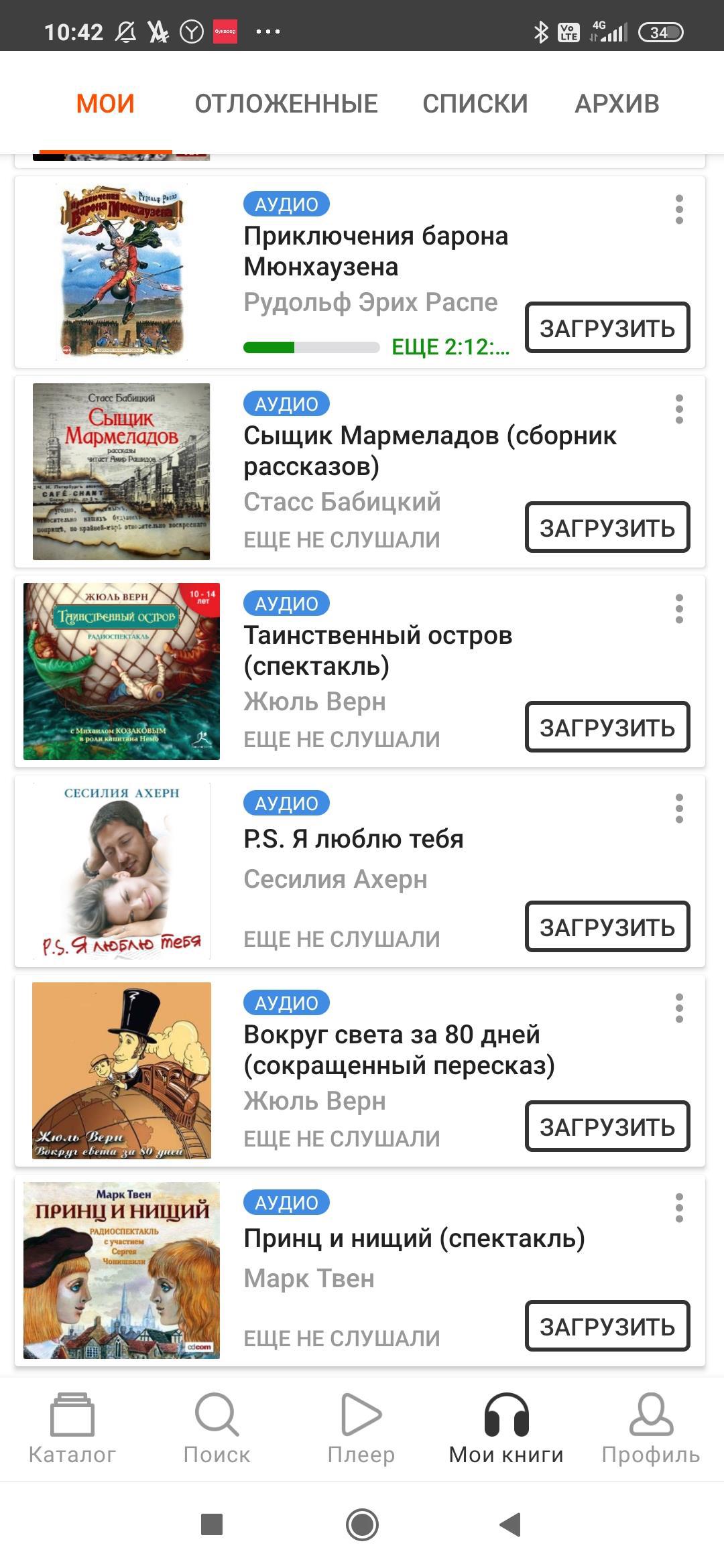Screen dimensions: 724x1568
Task: Download Вокруг света за 80 дней
Action: point(607,1126)
